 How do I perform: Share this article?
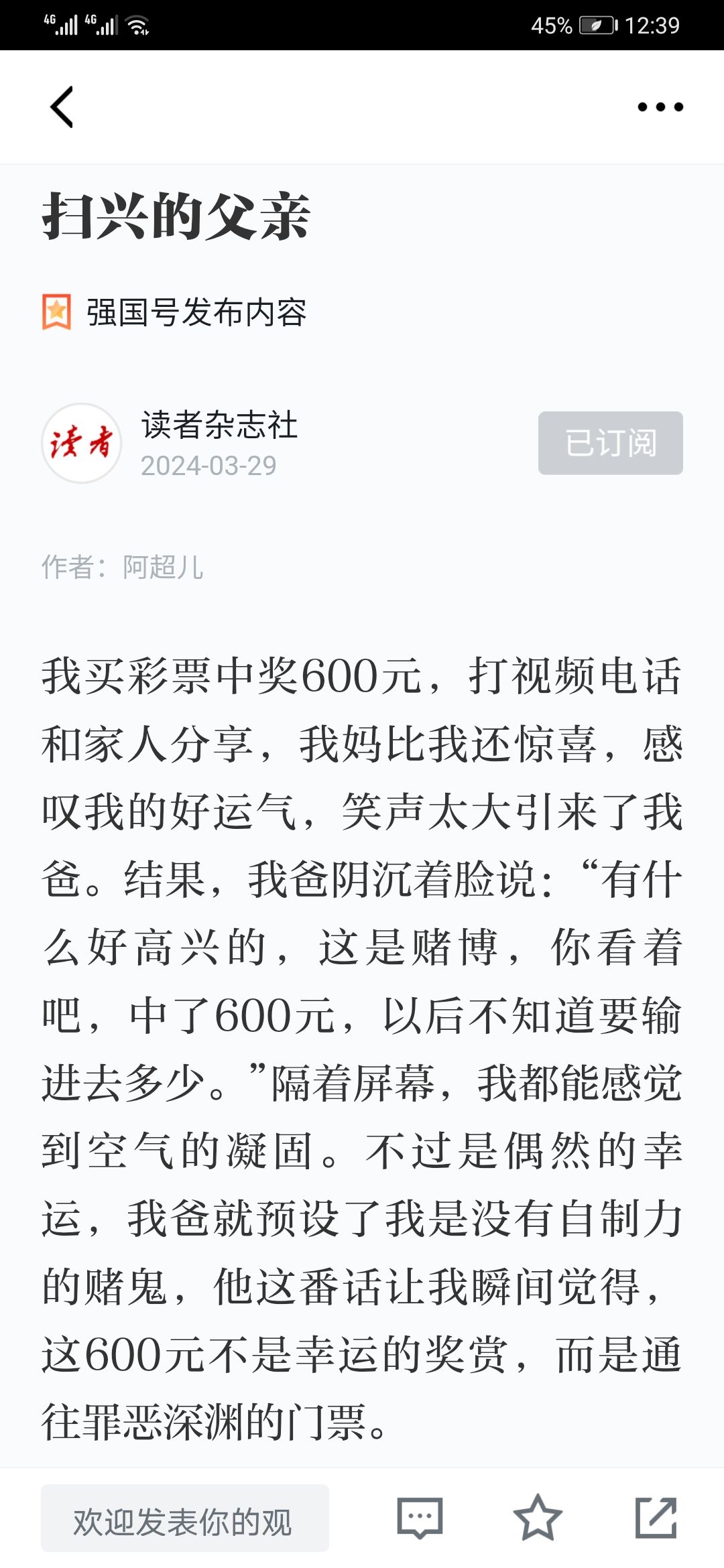click(656, 1518)
